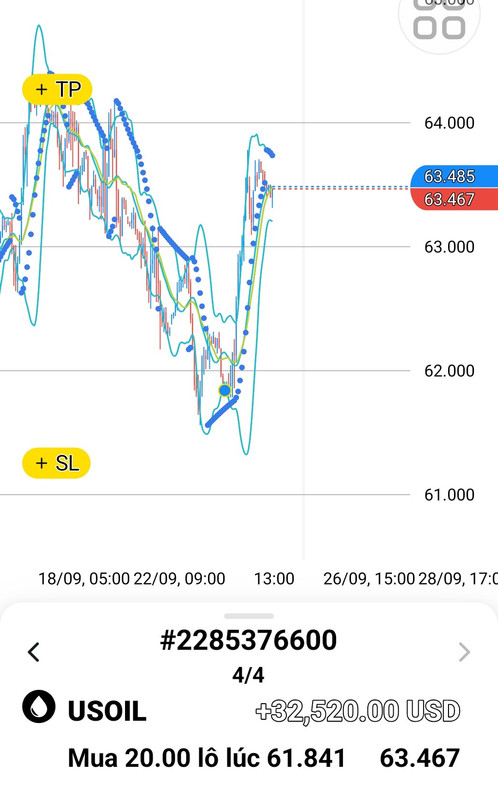Go to the next order with right chevron
This screenshot has height=800, width=498.
pyautogui.click(x=464, y=652)
